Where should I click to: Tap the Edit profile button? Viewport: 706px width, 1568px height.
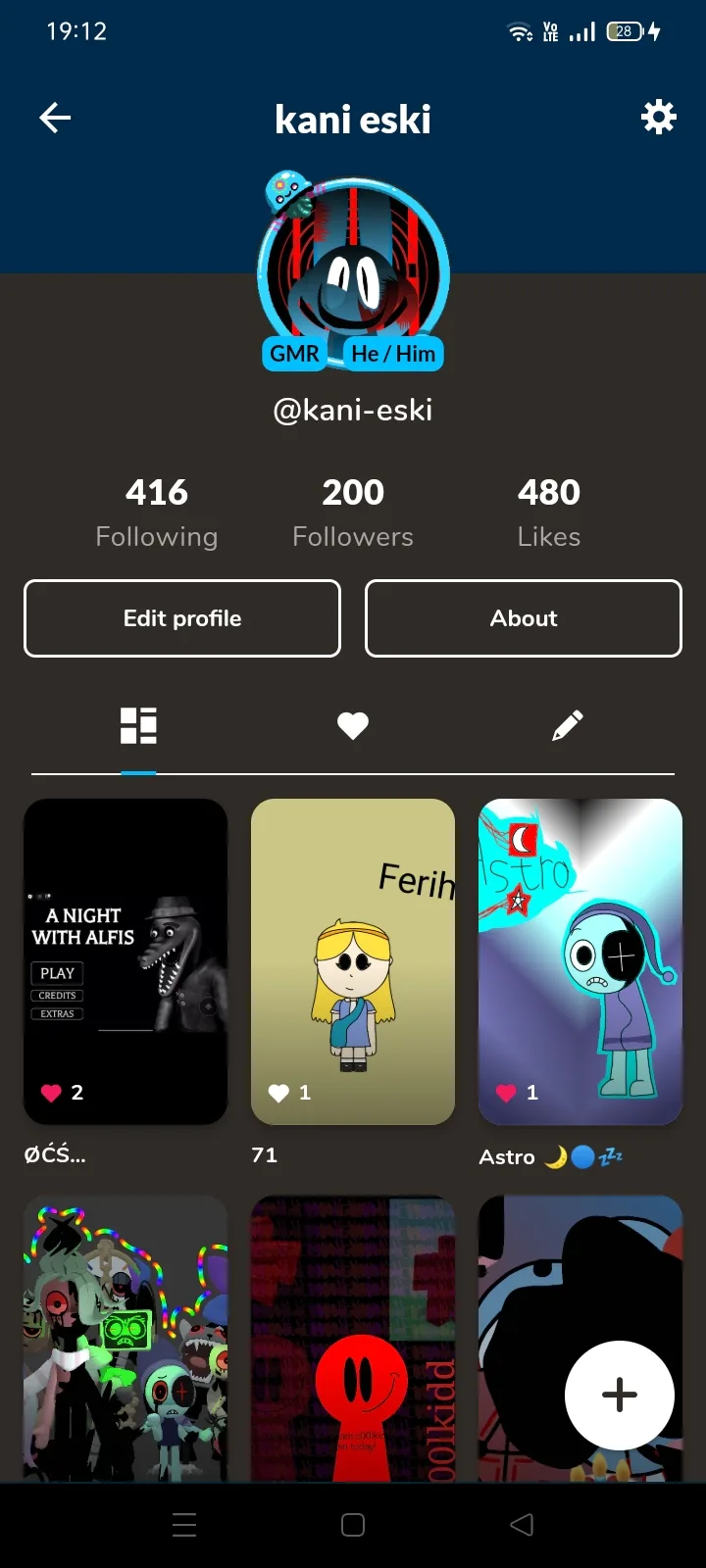[x=182, y=618]
